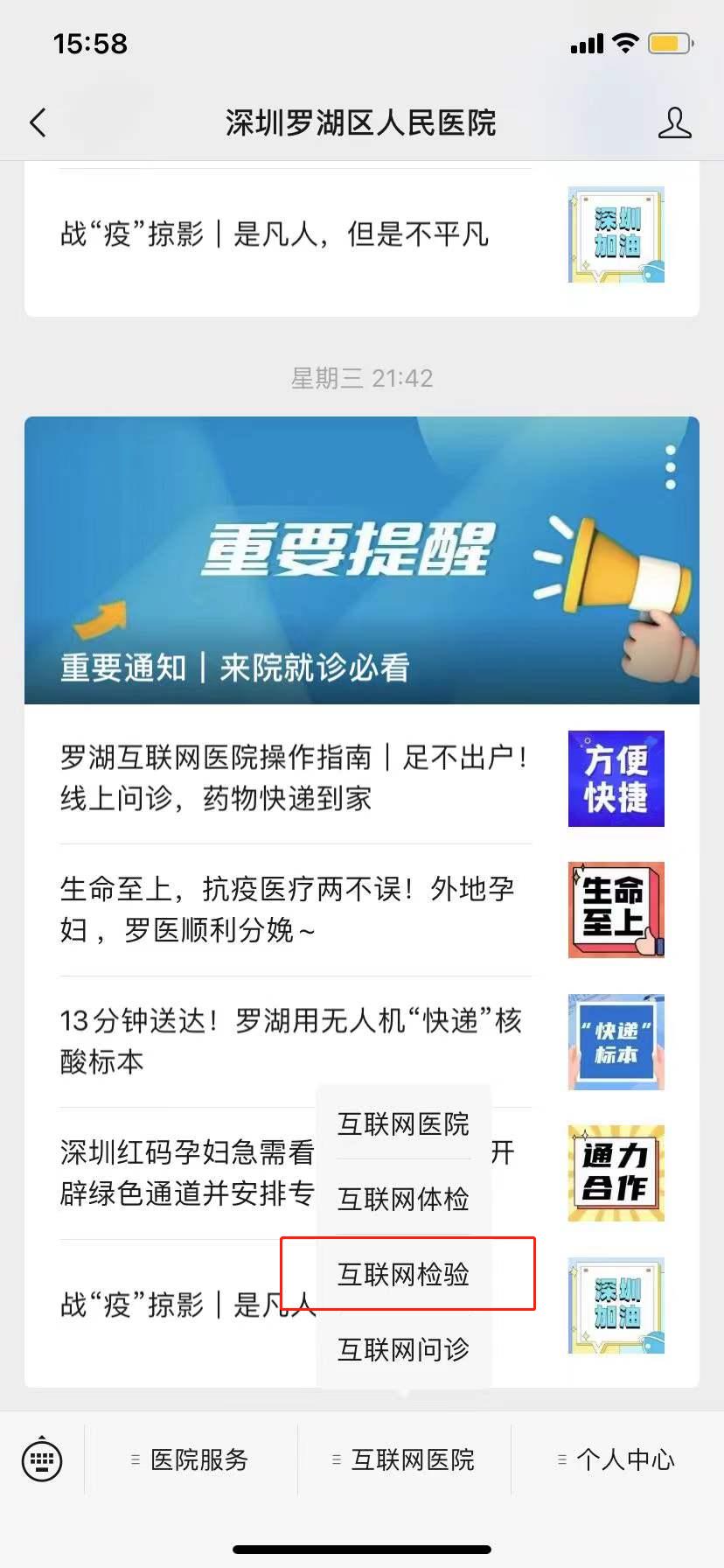Expand the 医院服务 bottom menu

[191, 1459]
